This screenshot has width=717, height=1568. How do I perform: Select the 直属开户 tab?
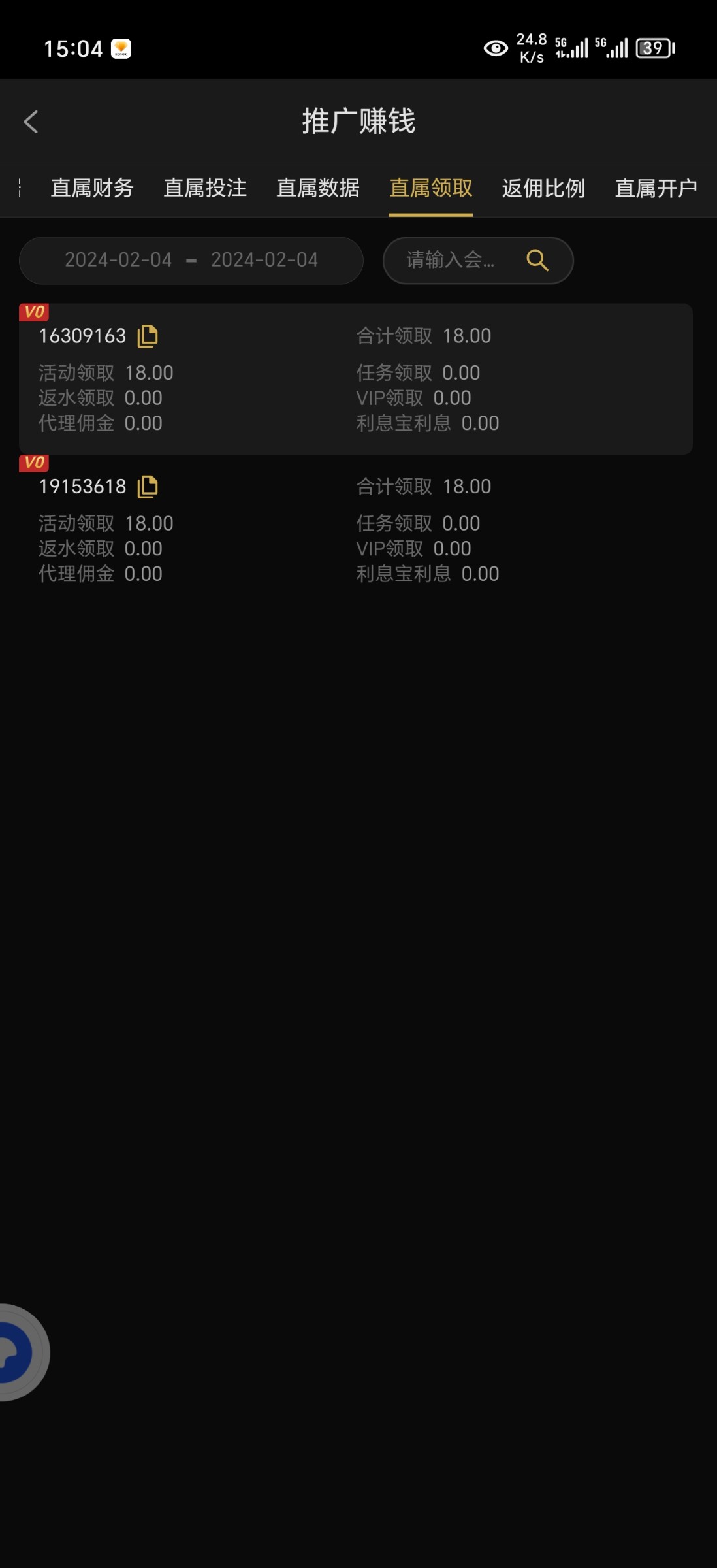tap(656, 188)
